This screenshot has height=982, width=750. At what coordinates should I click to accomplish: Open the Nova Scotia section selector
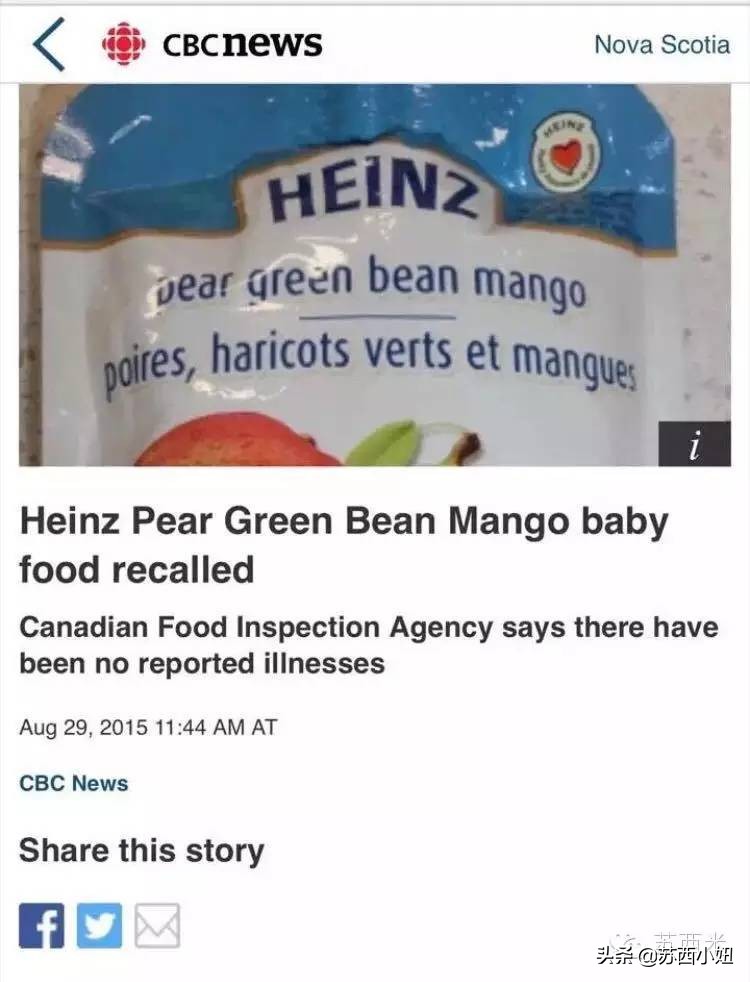point(663,45)
